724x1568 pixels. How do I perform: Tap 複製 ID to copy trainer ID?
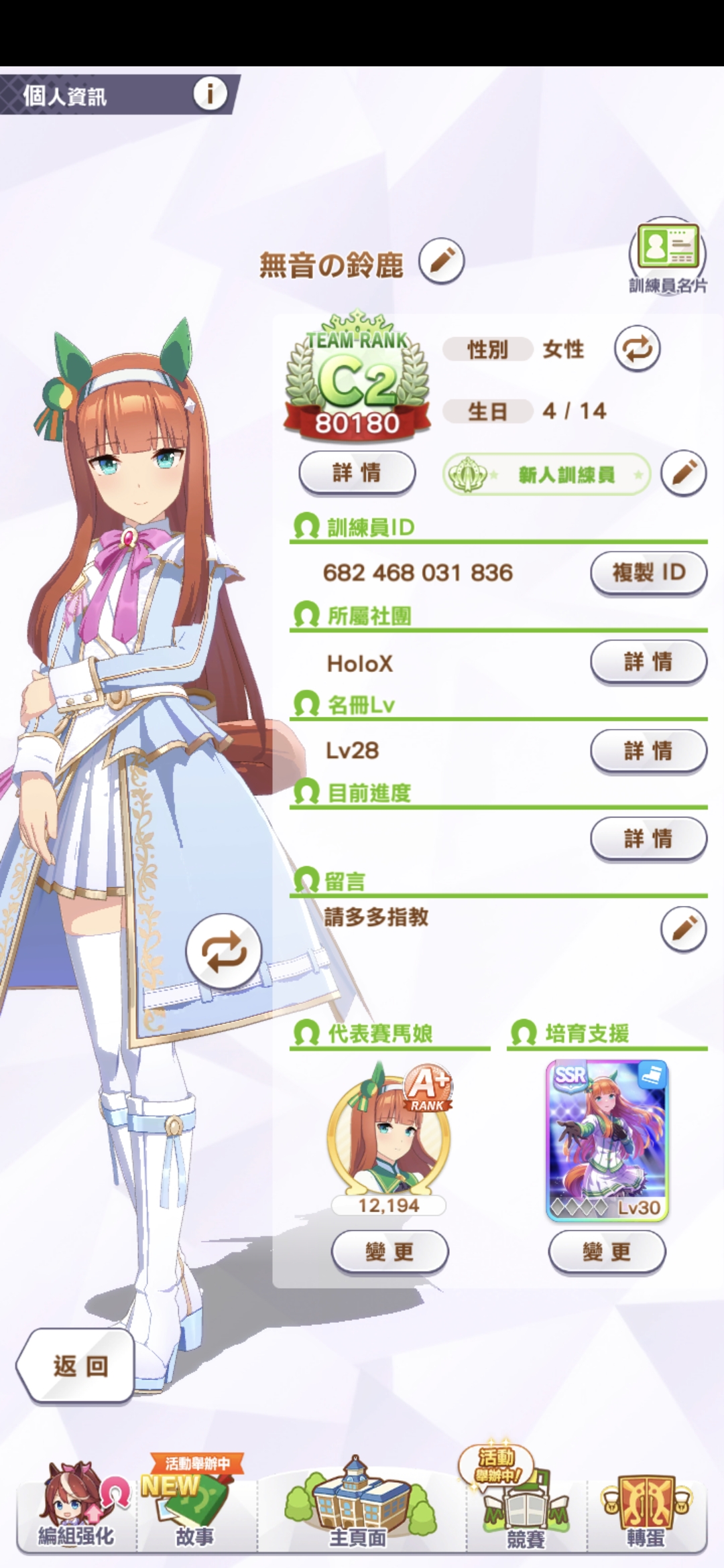[648, 573]
